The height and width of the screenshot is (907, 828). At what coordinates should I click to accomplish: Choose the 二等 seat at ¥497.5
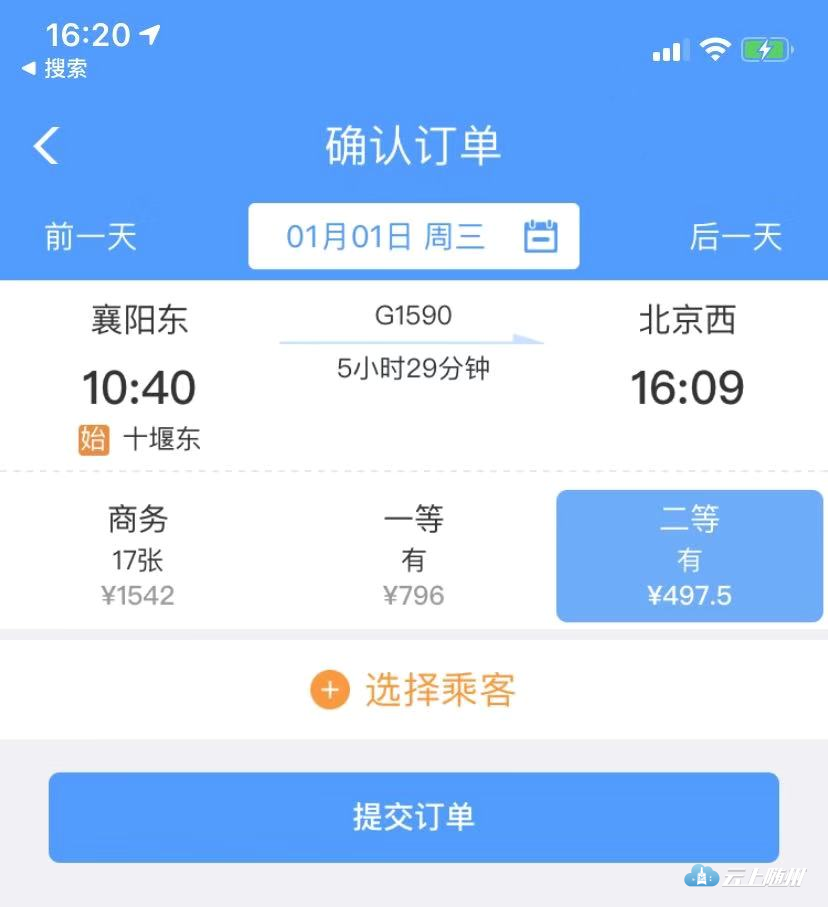(689, 556)
